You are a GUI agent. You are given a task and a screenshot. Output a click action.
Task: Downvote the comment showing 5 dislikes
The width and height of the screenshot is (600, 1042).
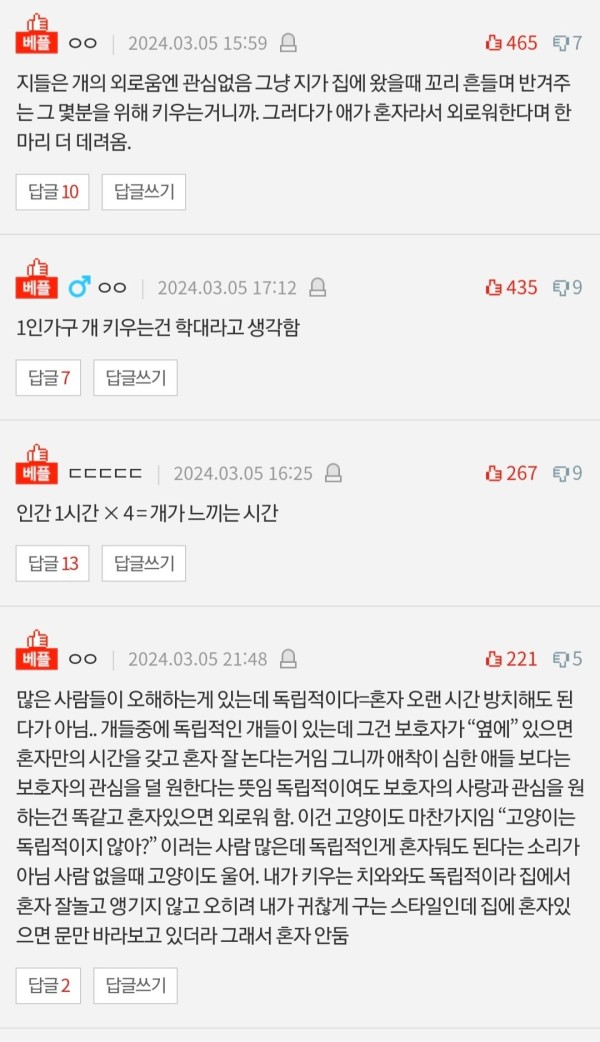click(x=567, y=659)
